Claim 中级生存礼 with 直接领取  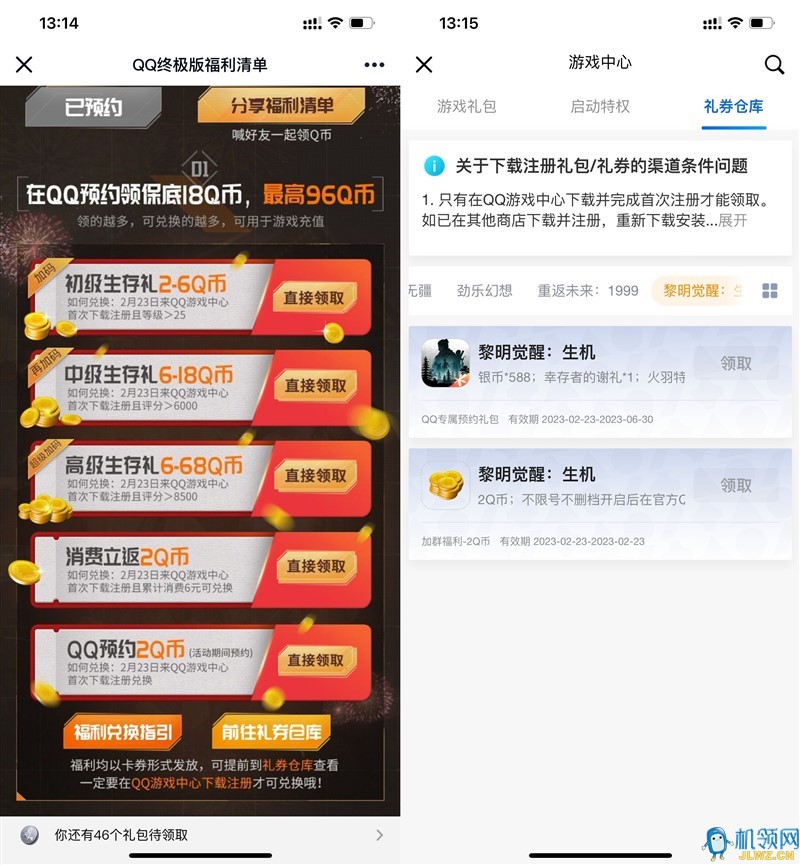click(315, 385)
